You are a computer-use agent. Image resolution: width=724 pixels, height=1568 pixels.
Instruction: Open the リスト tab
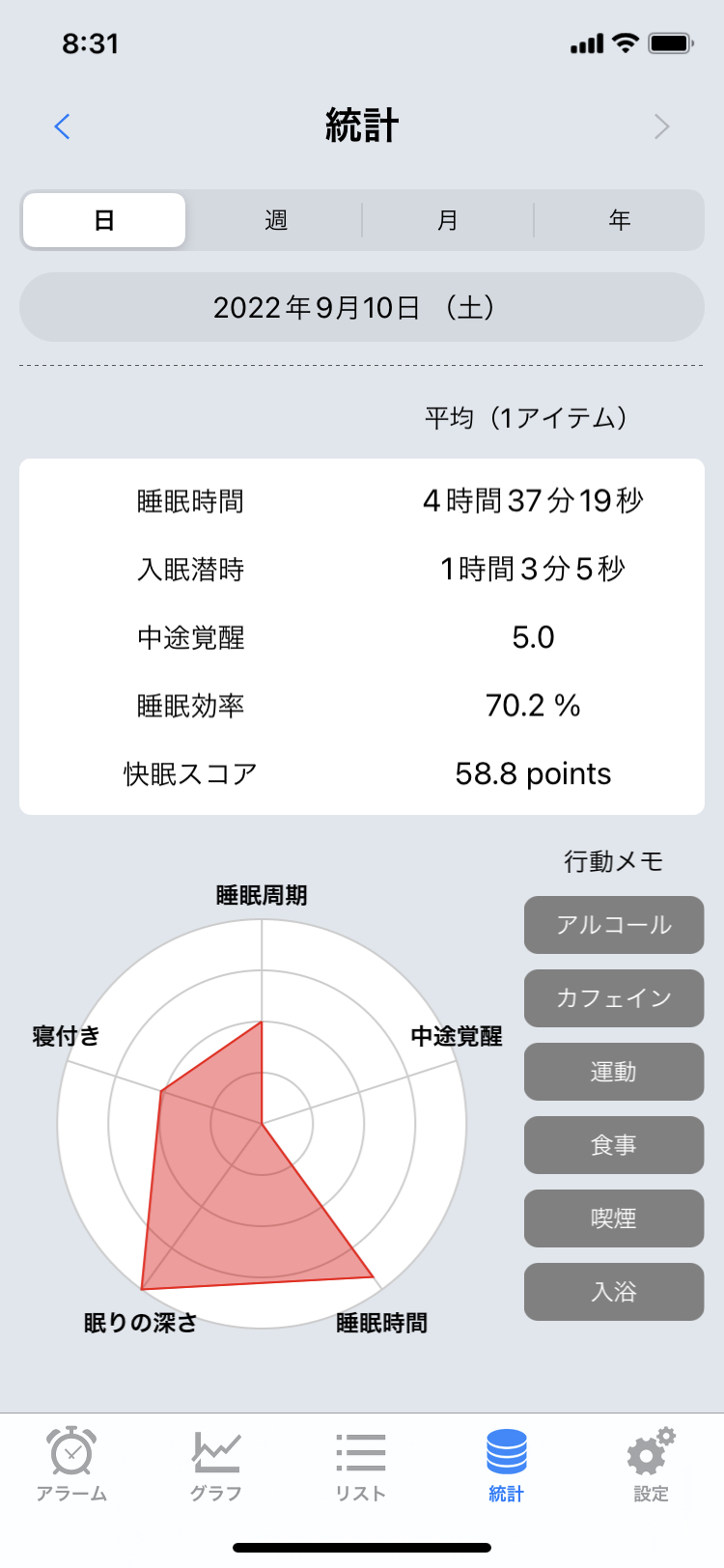[x=361, y=1464]
